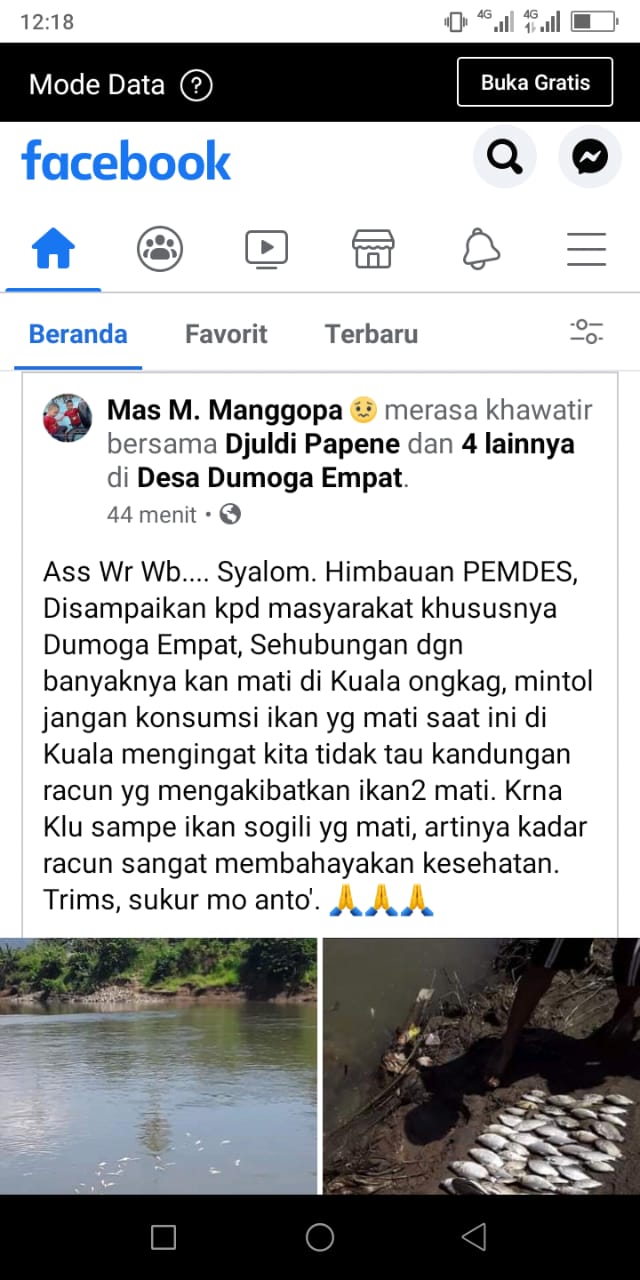The image size is (640, 1280).
Task: Open Mas M. Manggopa's profile
Action: 225,410
